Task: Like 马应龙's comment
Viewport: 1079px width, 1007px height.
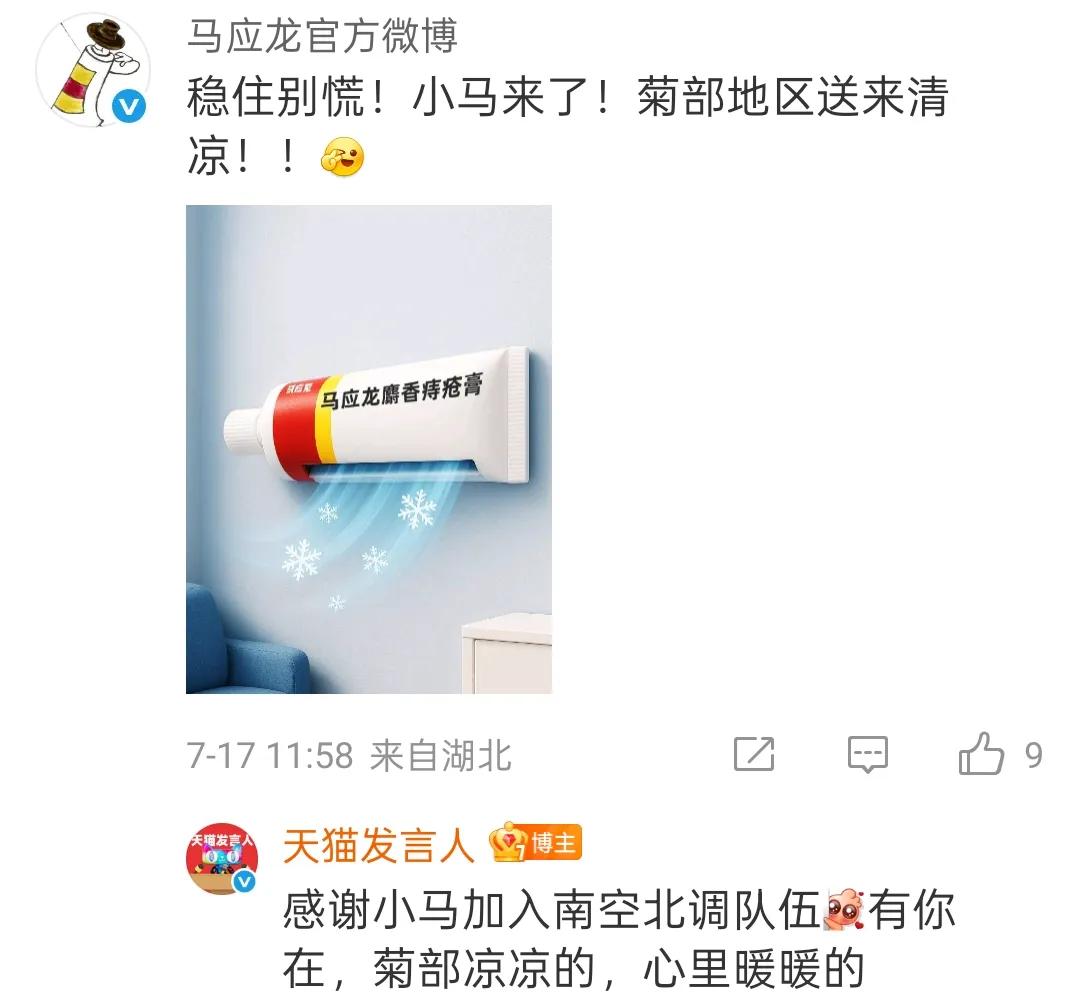Action: coord(982,754)
